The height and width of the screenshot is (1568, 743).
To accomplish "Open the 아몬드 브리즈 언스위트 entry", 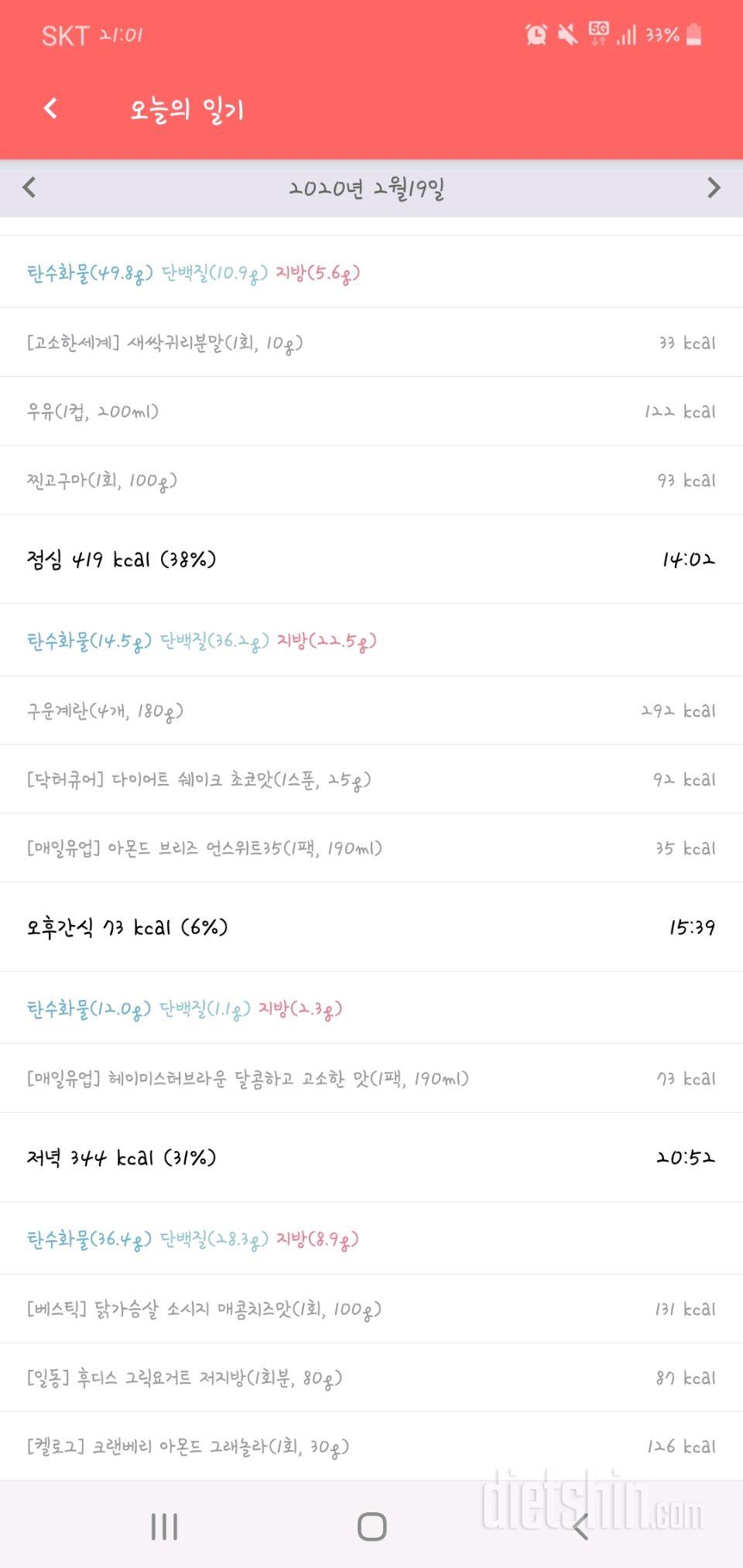I will [371, 847].
